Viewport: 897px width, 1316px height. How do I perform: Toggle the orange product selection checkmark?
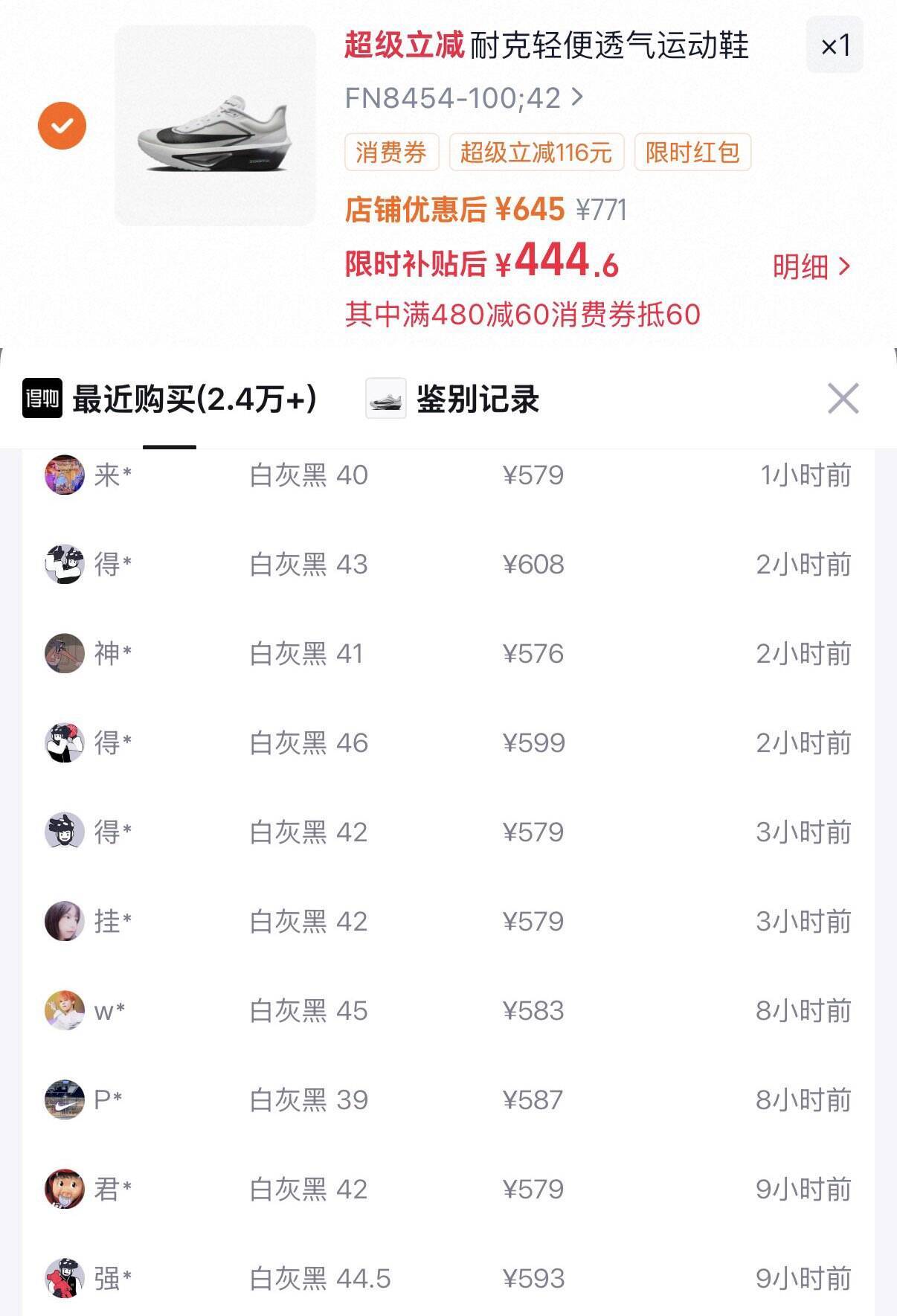tap(62, 125)
